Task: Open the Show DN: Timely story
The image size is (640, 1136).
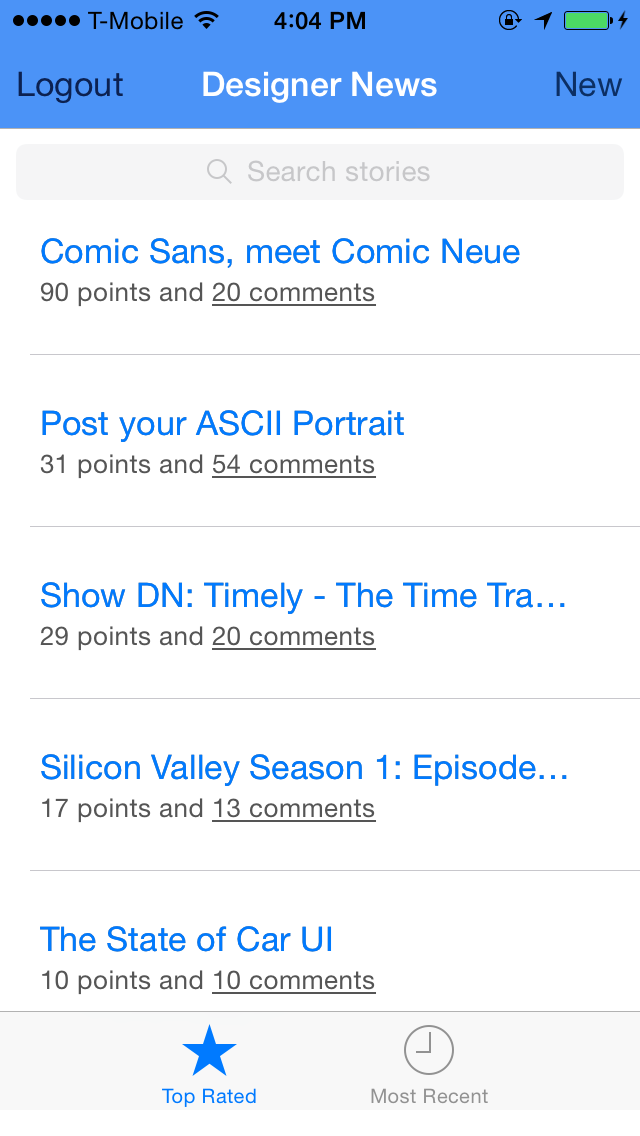Action: (x=303, y=595)
